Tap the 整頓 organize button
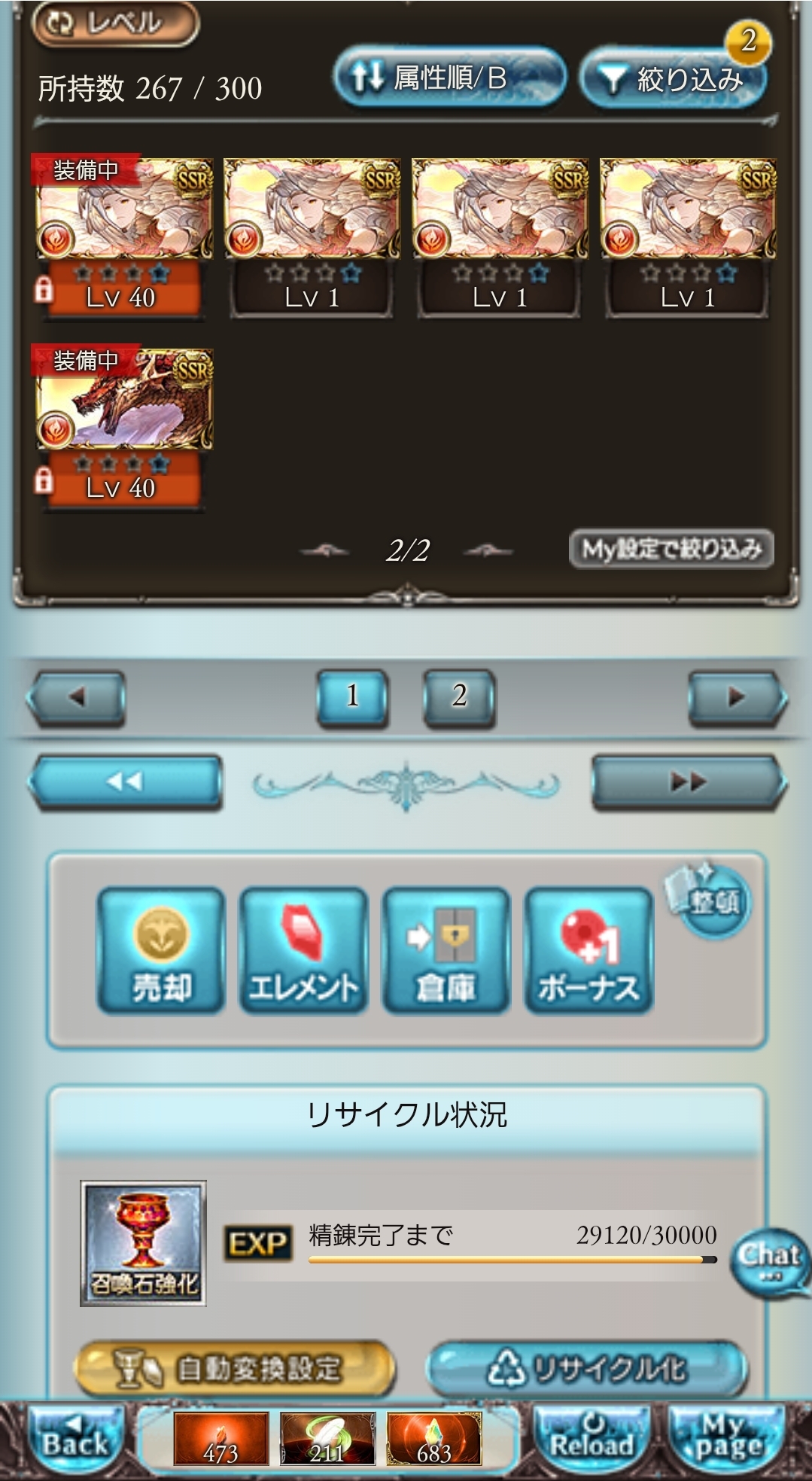This screenshot has height=1481, width=812. (709, 899)
